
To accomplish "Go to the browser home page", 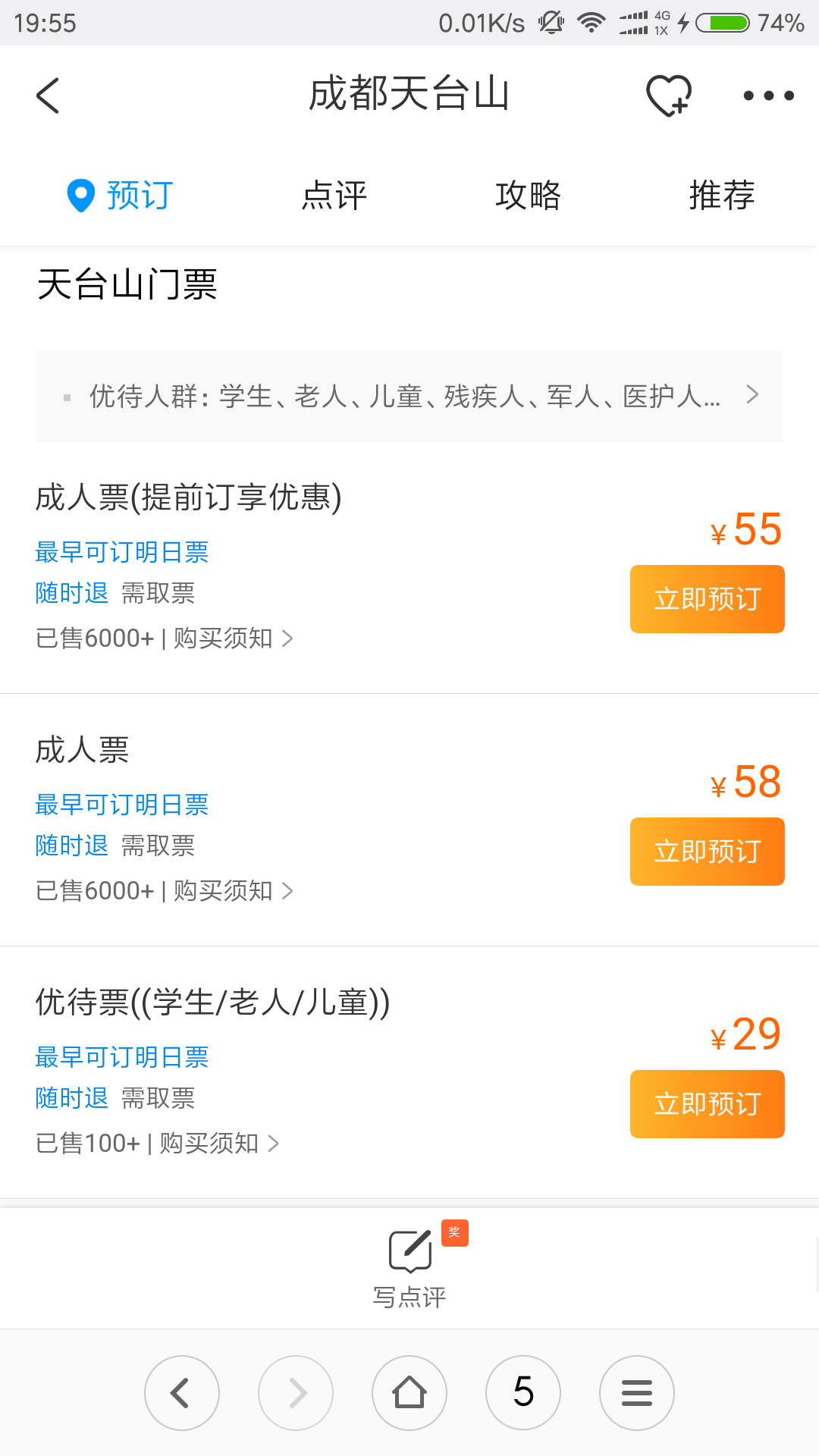I will [x=409, y=1393].
